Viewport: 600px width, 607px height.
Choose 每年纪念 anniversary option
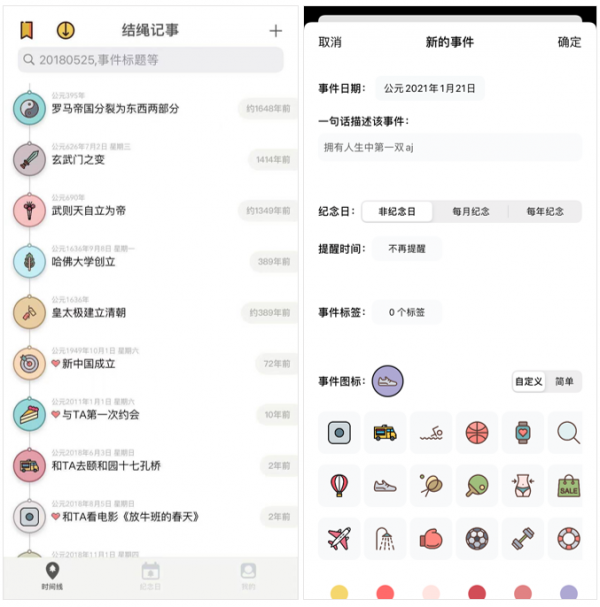pyautogui.click(x=544, y=212)
